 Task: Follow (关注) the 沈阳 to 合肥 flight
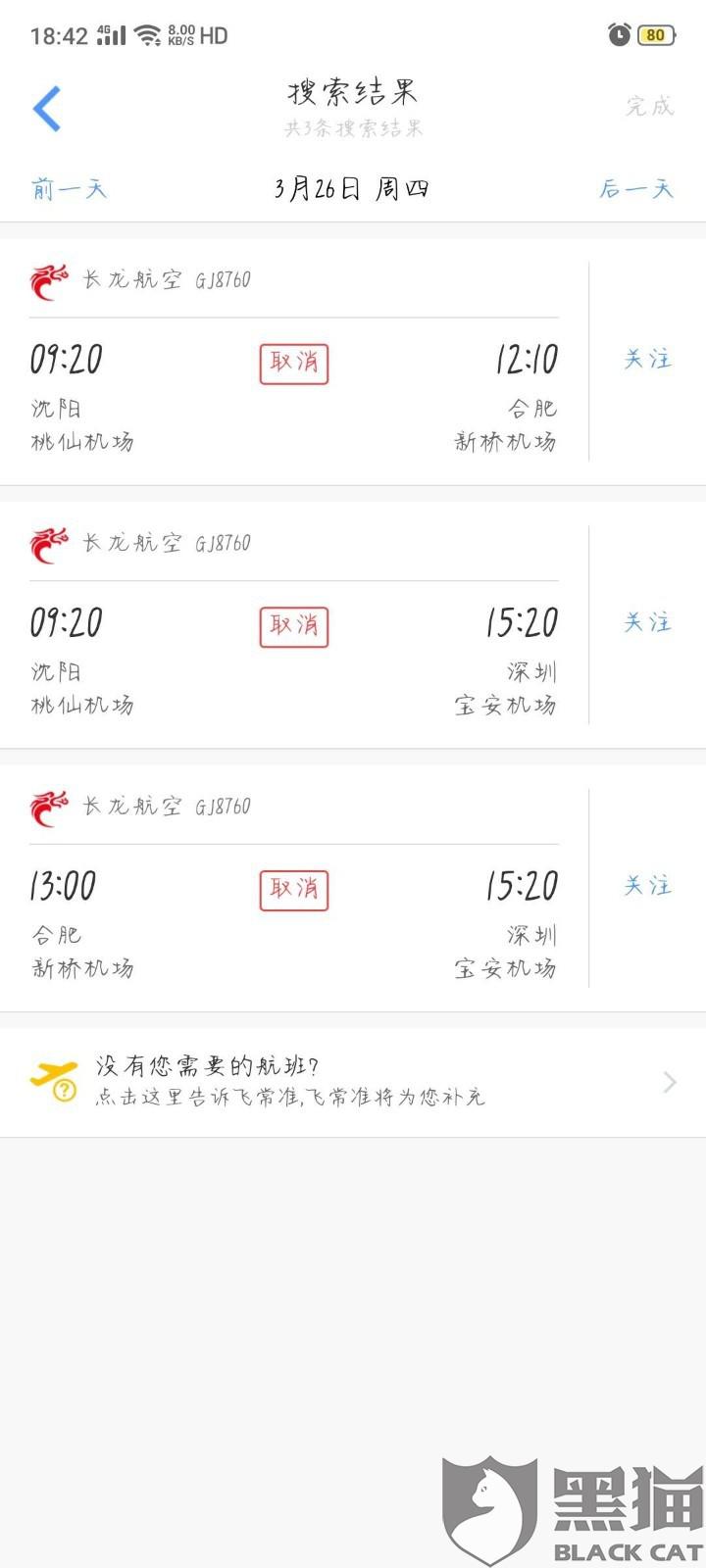(x=647, y=360)
